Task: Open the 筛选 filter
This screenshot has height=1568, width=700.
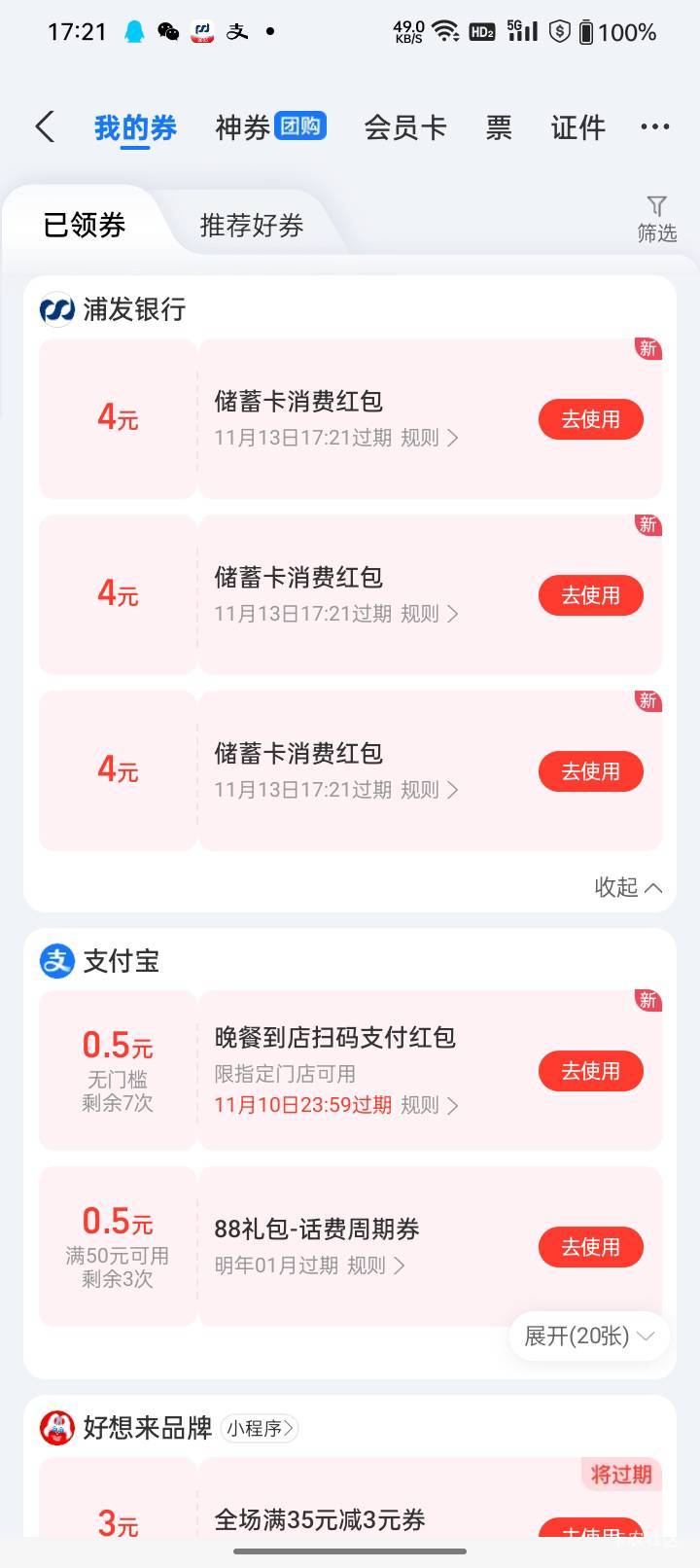Action: (656, 218)
